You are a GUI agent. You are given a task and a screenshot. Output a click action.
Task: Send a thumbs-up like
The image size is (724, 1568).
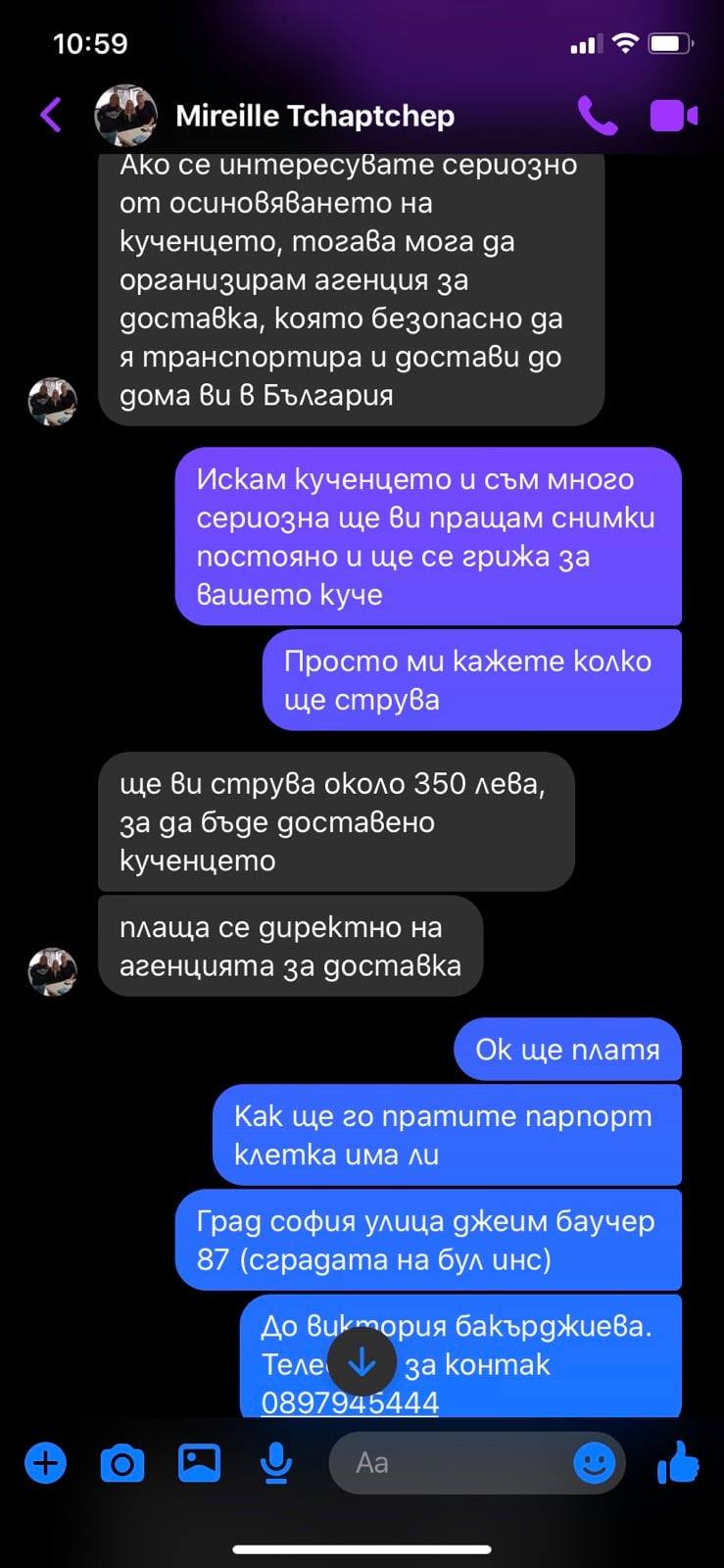678,1463
